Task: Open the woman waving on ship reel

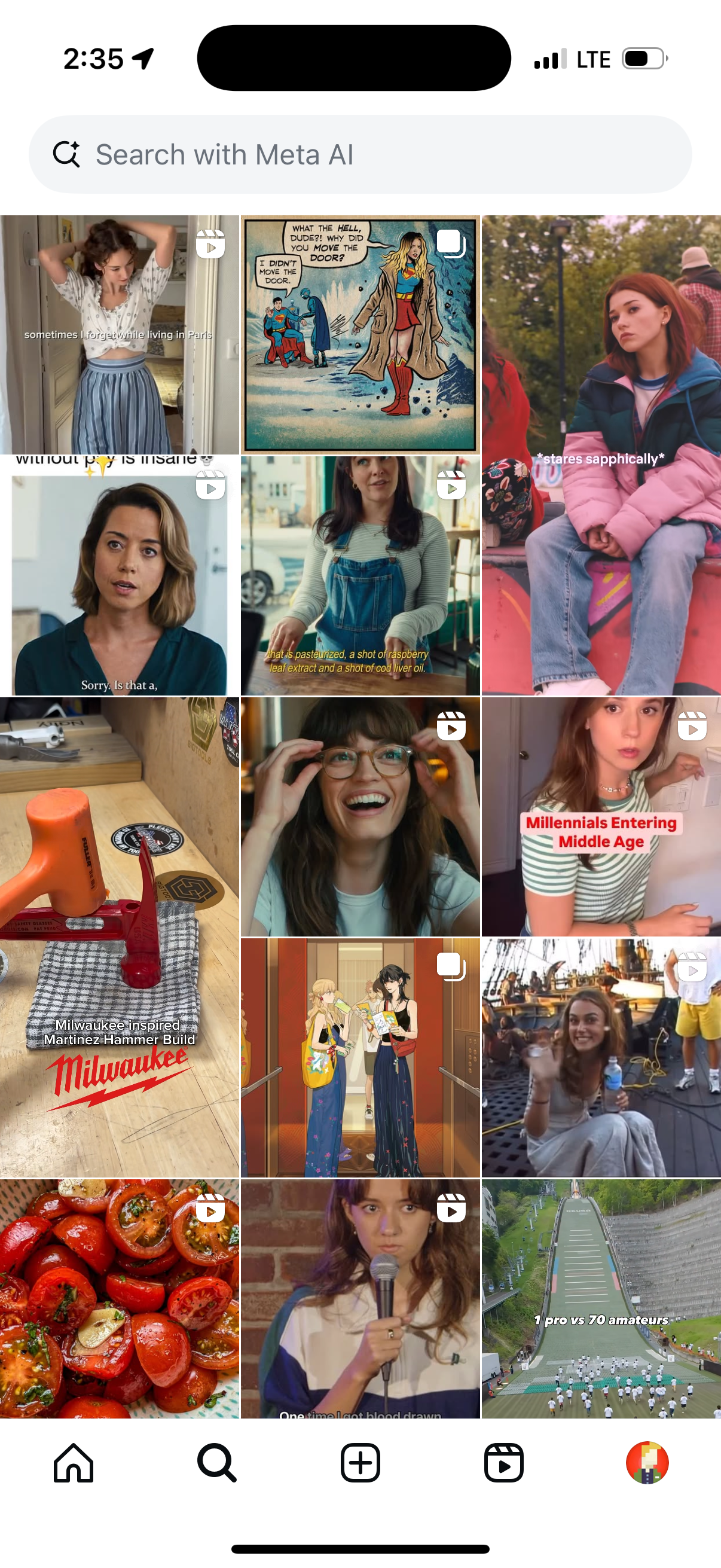Action: [601, 1058]
